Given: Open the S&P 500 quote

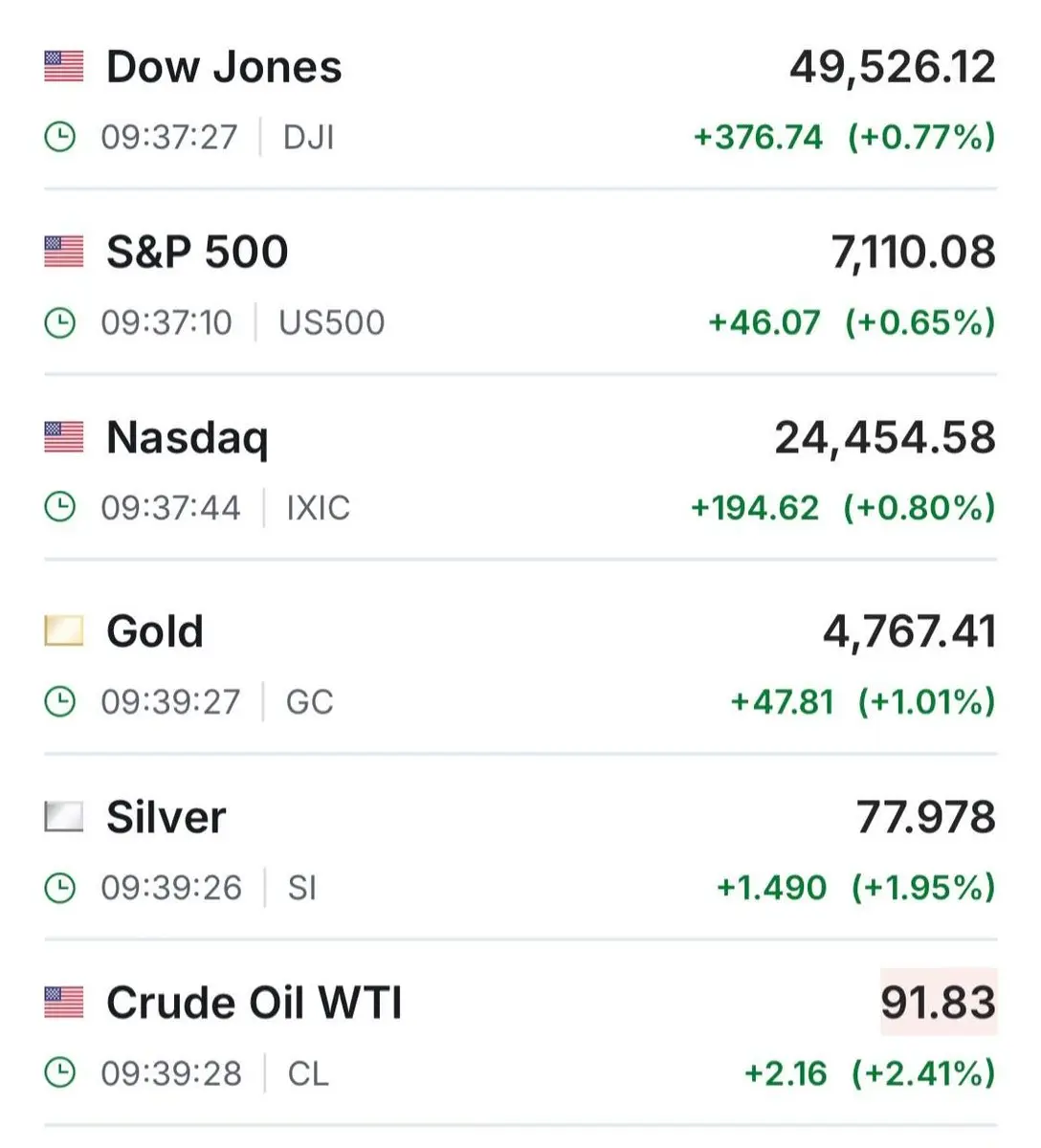Looking at the screenshot, I should tap(197, 253).
